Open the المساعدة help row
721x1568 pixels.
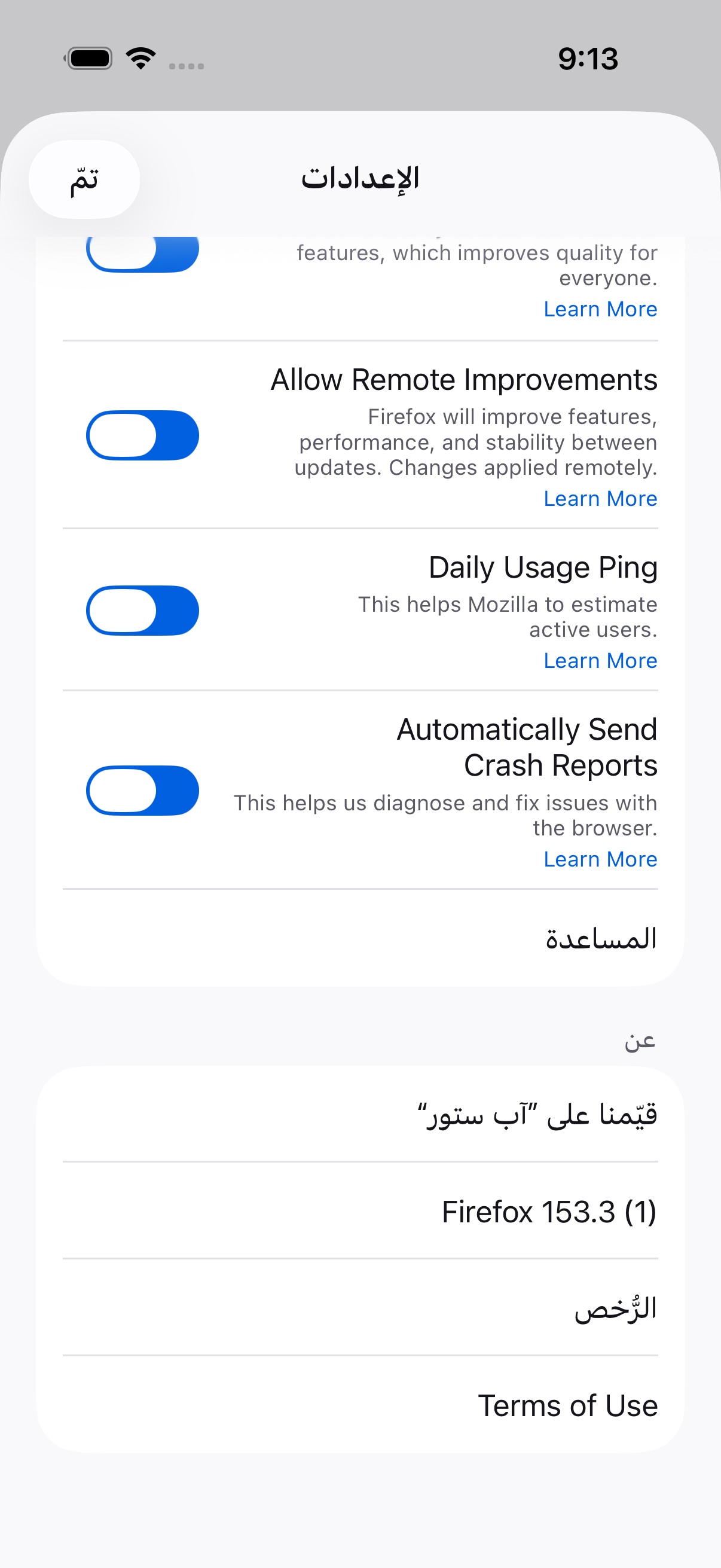click(360, 938)
